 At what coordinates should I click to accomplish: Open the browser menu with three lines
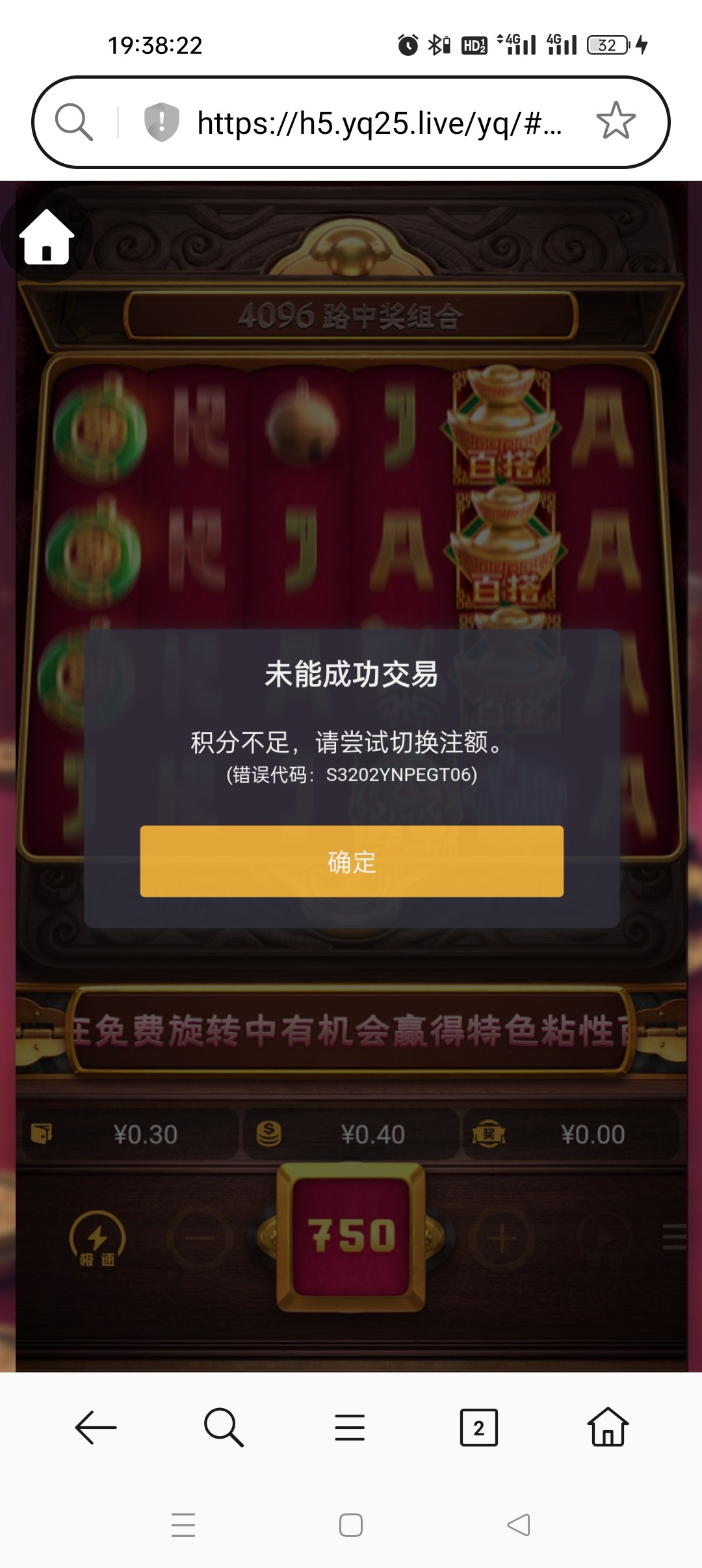(x=350, y=1428)
